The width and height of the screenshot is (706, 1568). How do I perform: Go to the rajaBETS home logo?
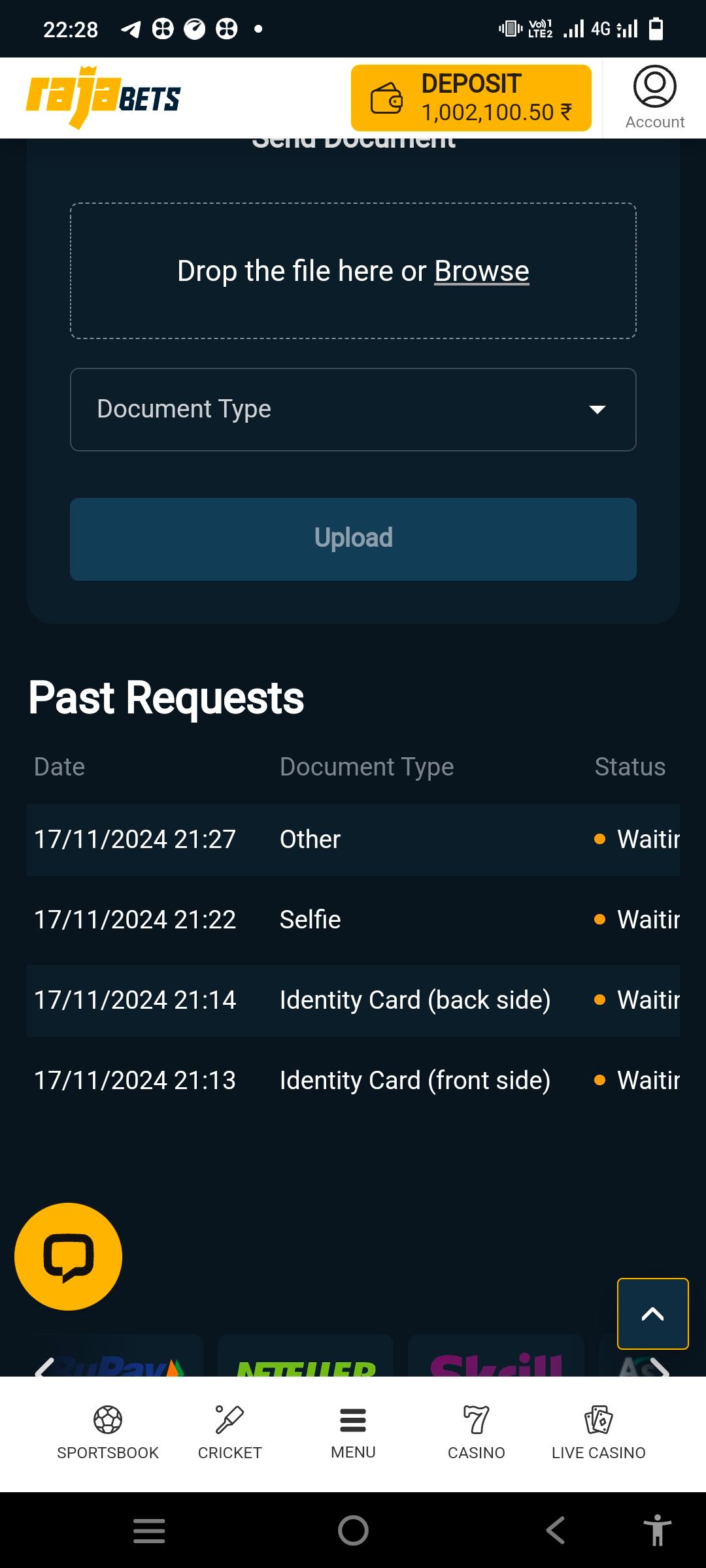point(103,98)
